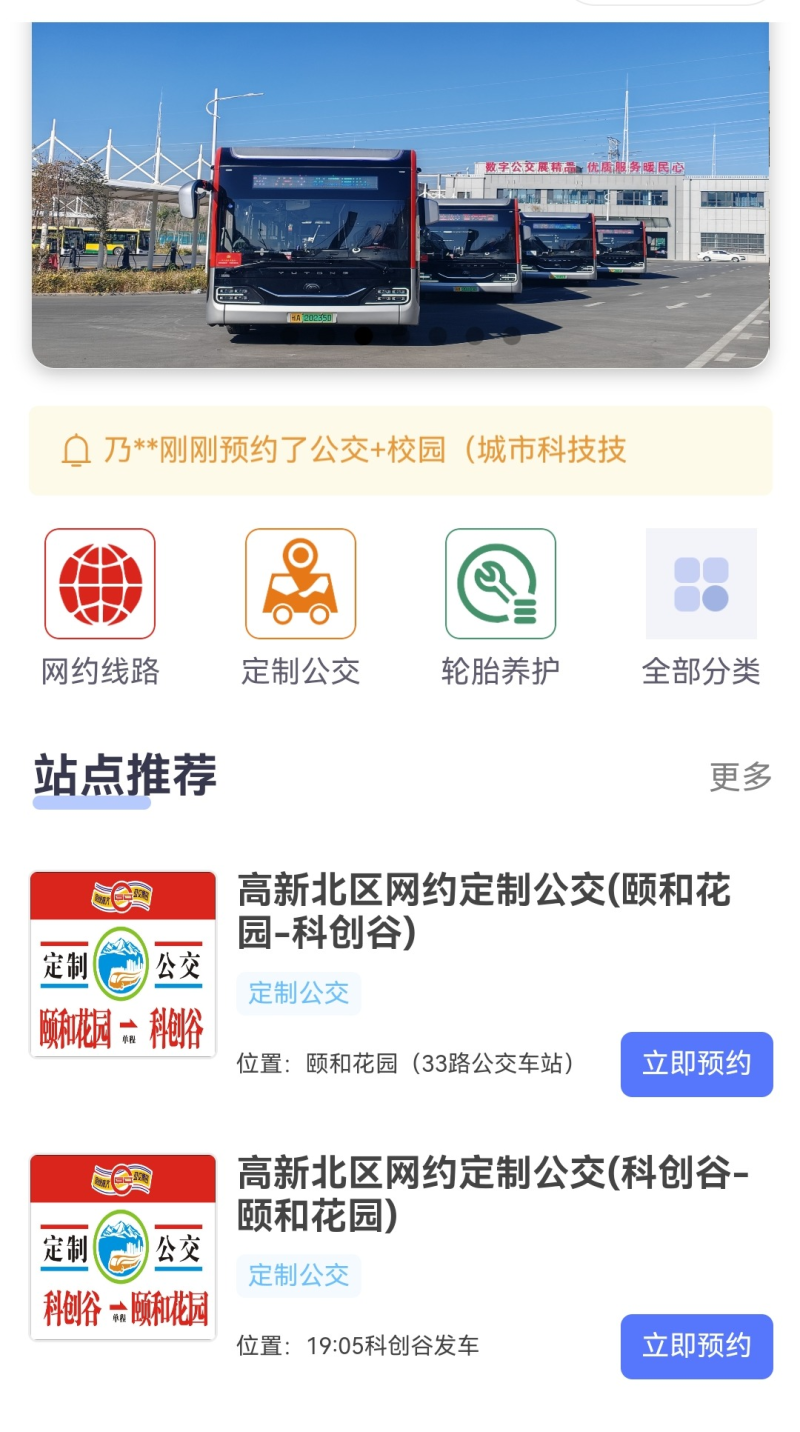Open the 科创谷-颐和花园 route card
The width and height of the screenshot is (800, 1432).
pyautogui.click(x=492, y=1192)
